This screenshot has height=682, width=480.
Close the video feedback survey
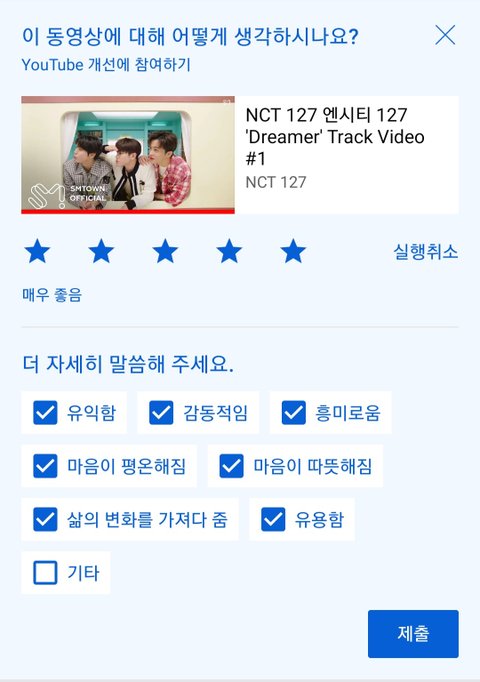[x=445, y=35]
